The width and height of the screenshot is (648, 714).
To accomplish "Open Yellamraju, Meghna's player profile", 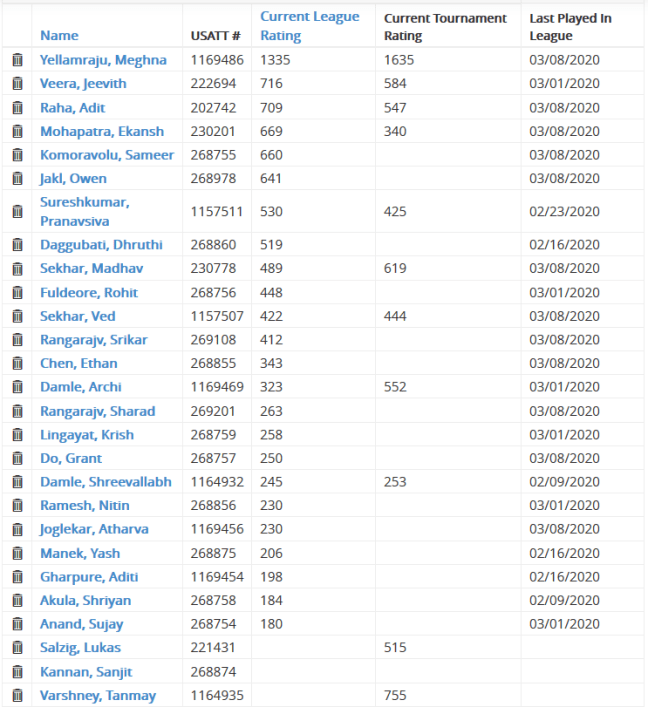I will coord(103,60).
